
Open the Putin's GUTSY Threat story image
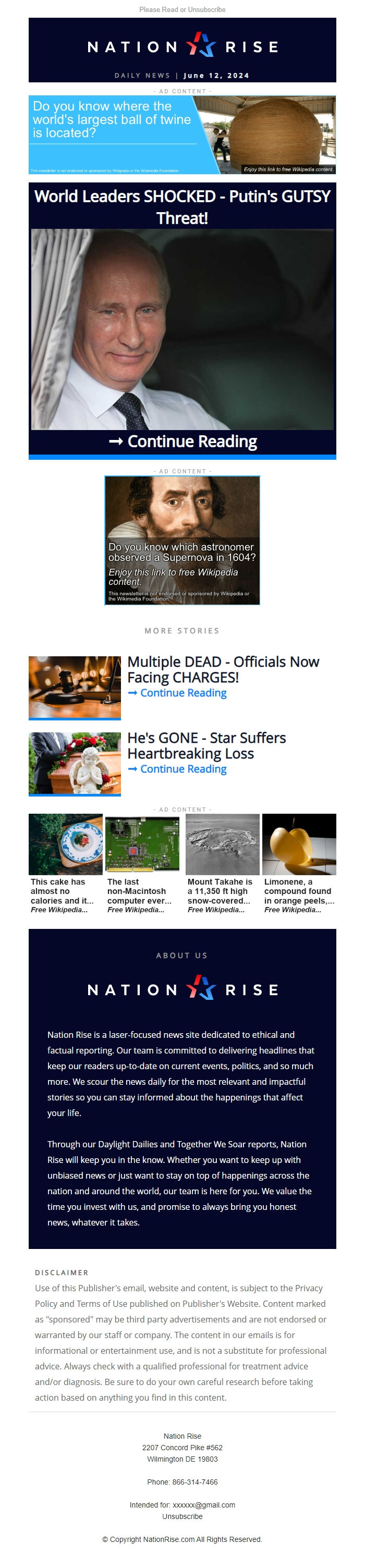(x=181, y=329)
